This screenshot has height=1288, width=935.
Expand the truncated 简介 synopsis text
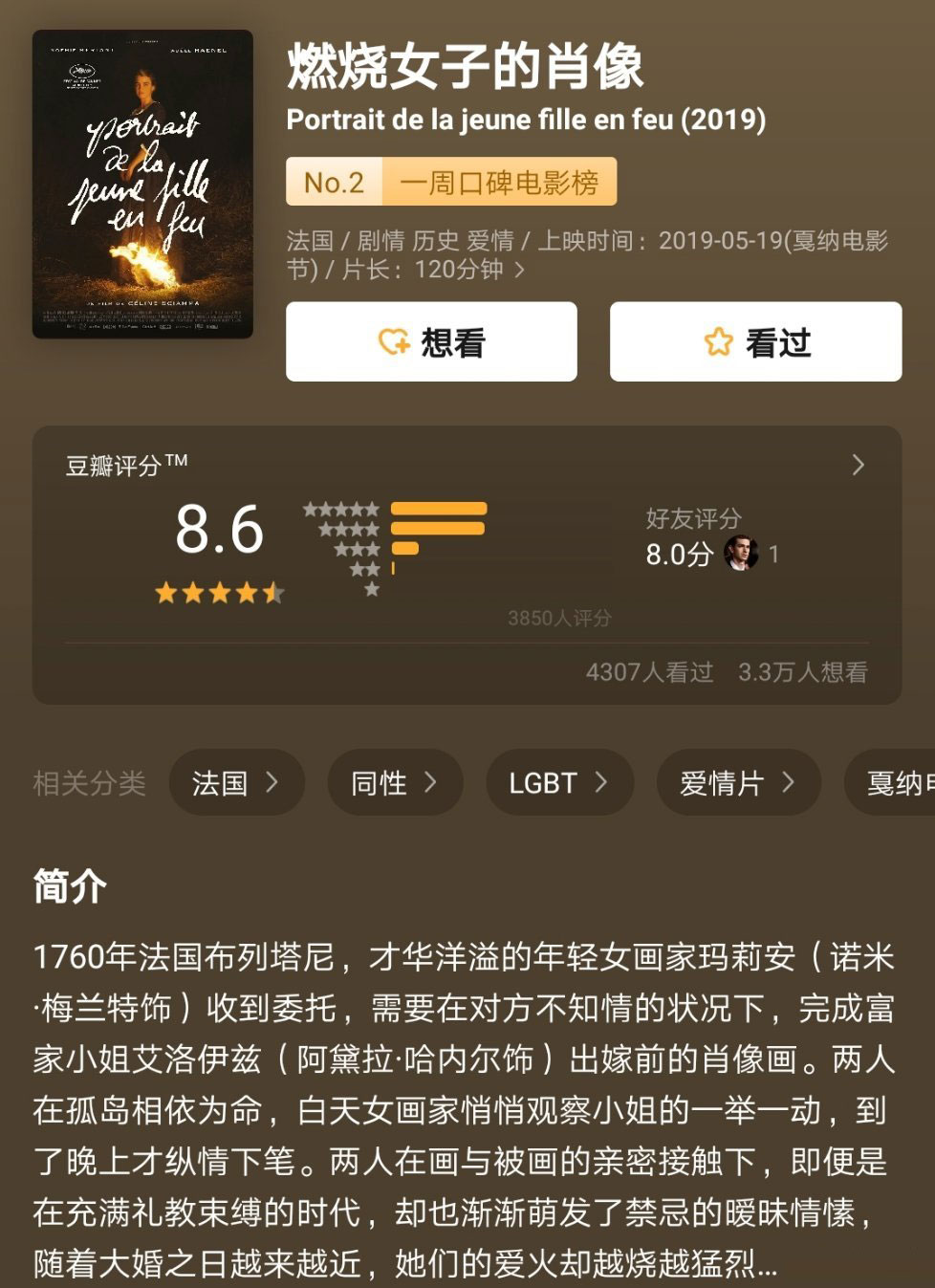(x=767, y=1264)
